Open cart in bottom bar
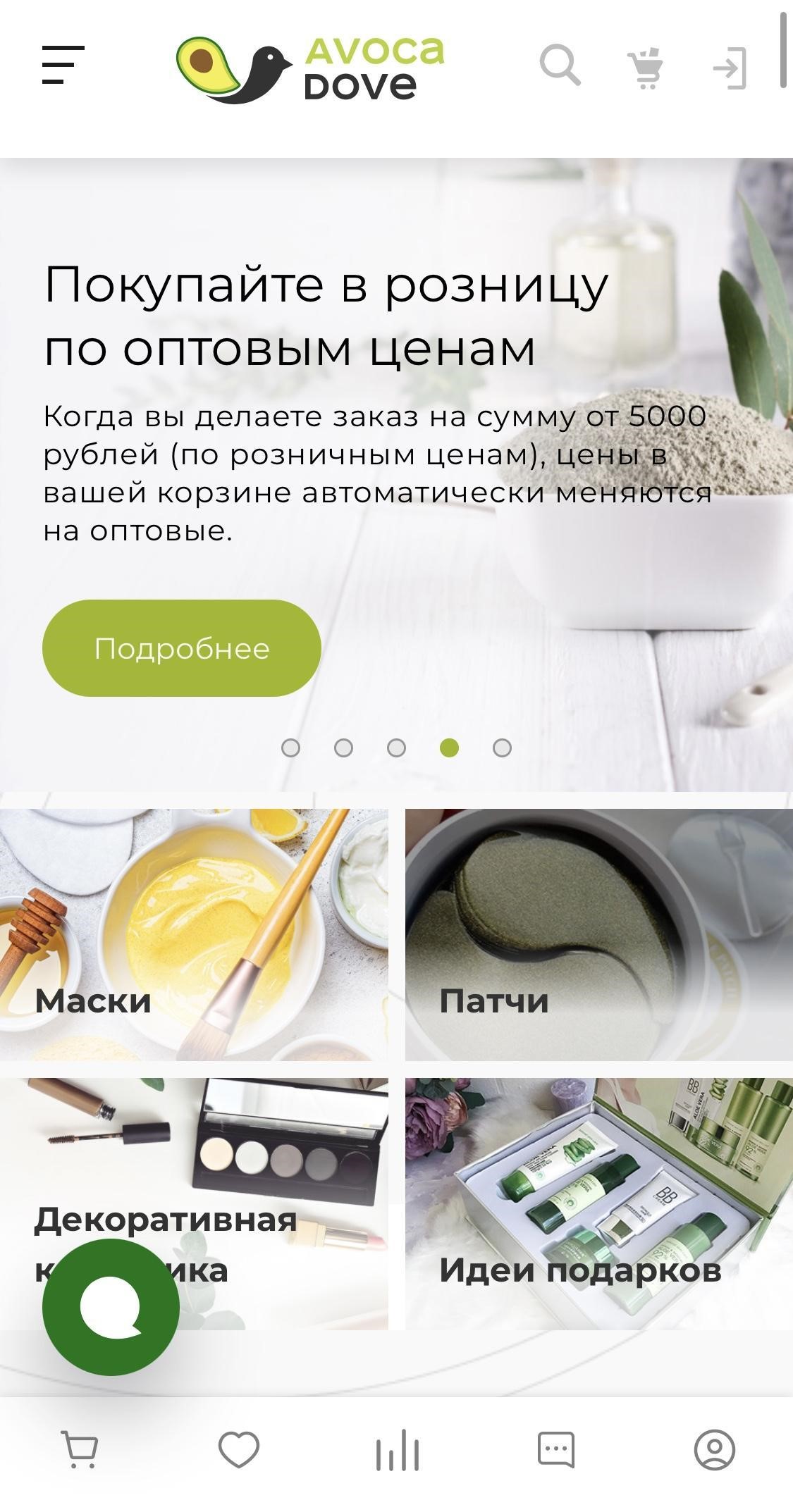This screenshot has width=793, height=1512. [80, 1450]
